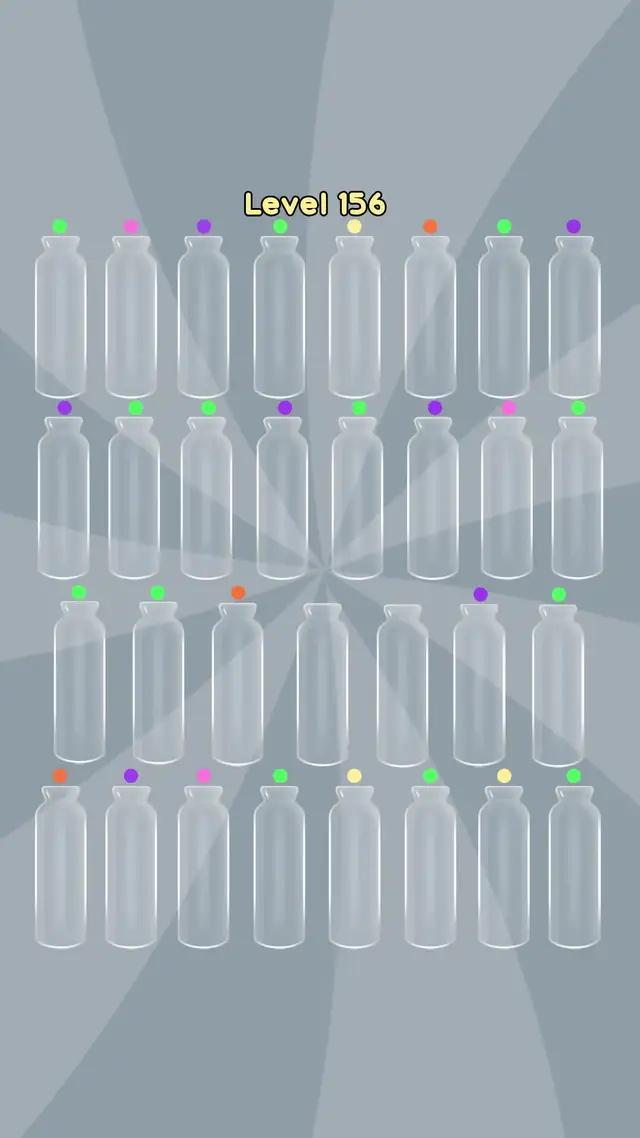Pick the orange-ball bottle in the top row
This screenshot has height=1138, width=640.
pos(430,316)
